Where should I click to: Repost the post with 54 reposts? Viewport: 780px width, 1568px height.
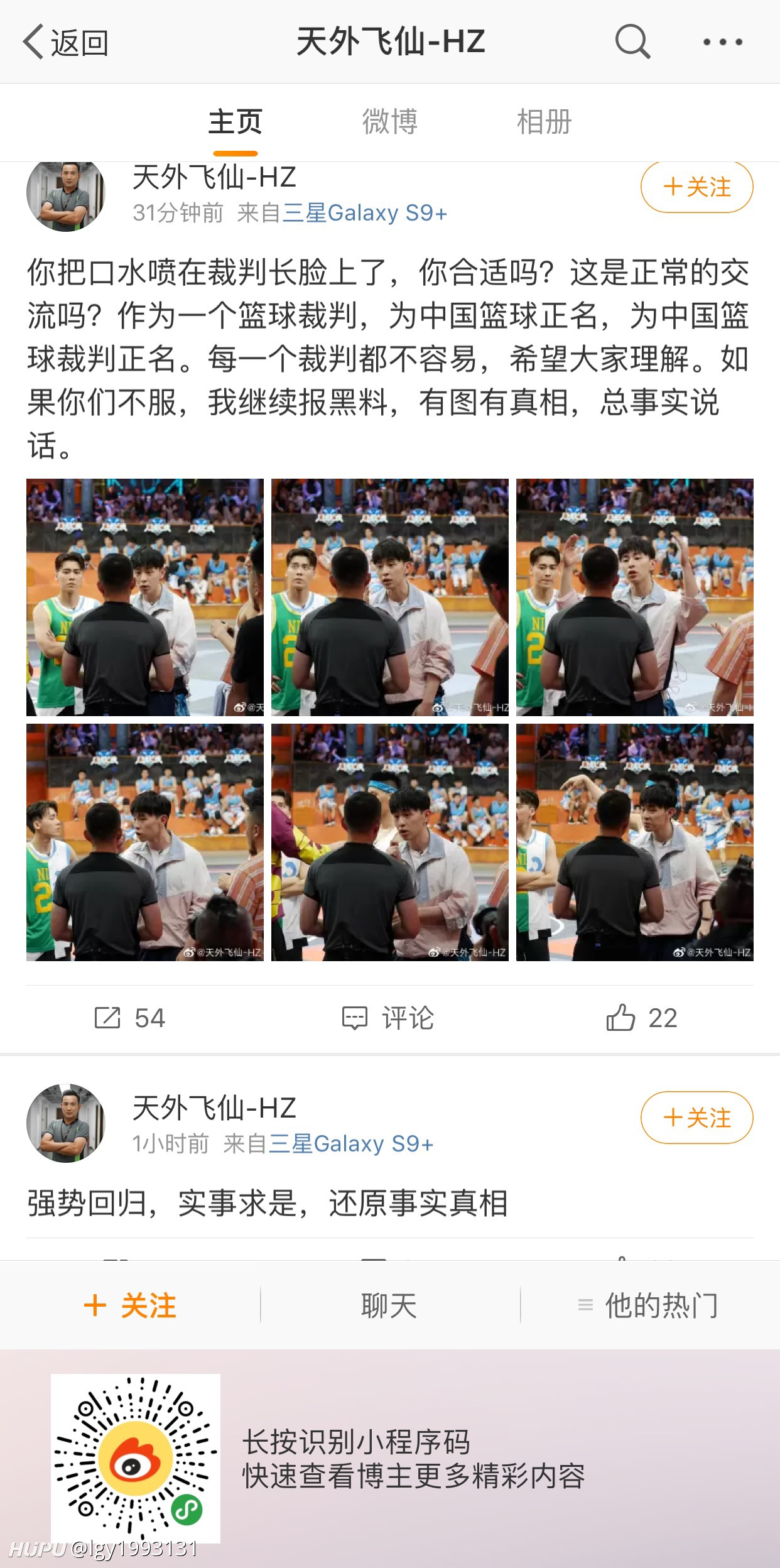coord(129,1018)
